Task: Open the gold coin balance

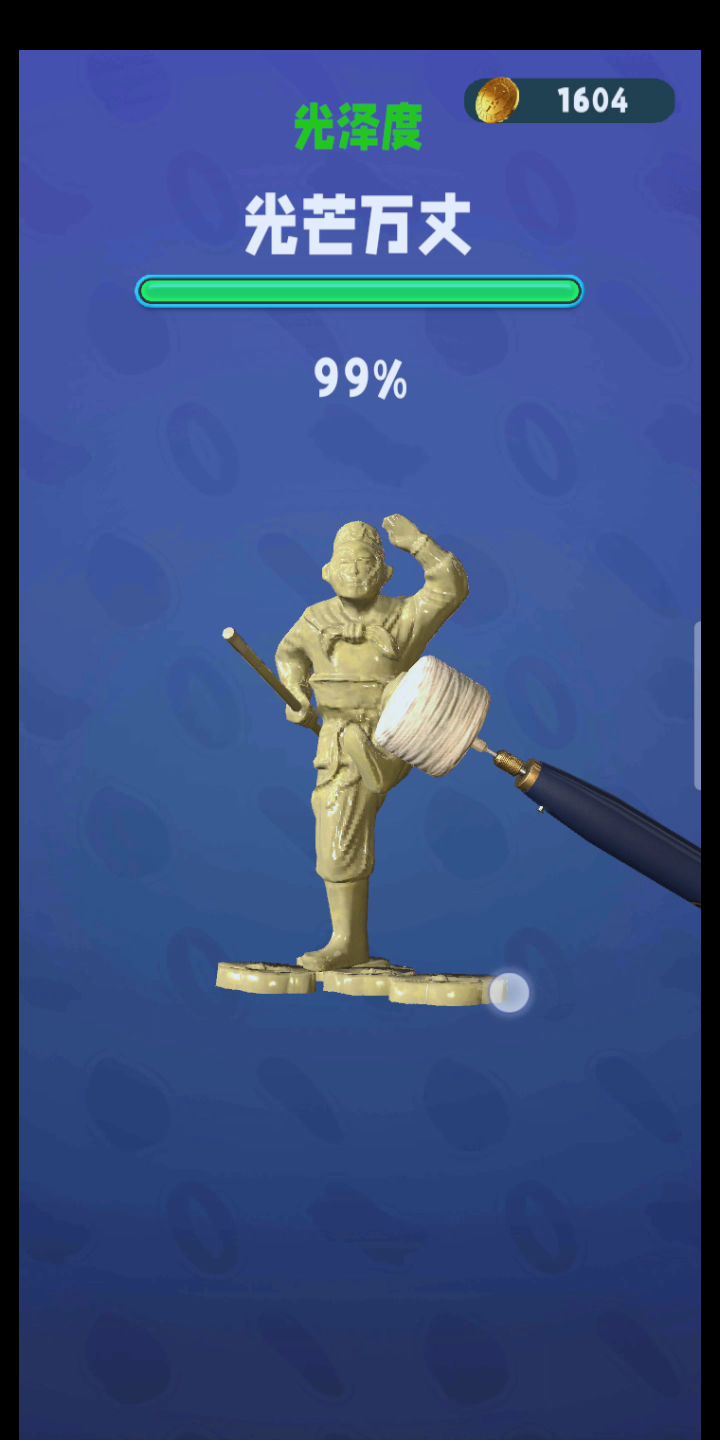Action: pos(570,101)
